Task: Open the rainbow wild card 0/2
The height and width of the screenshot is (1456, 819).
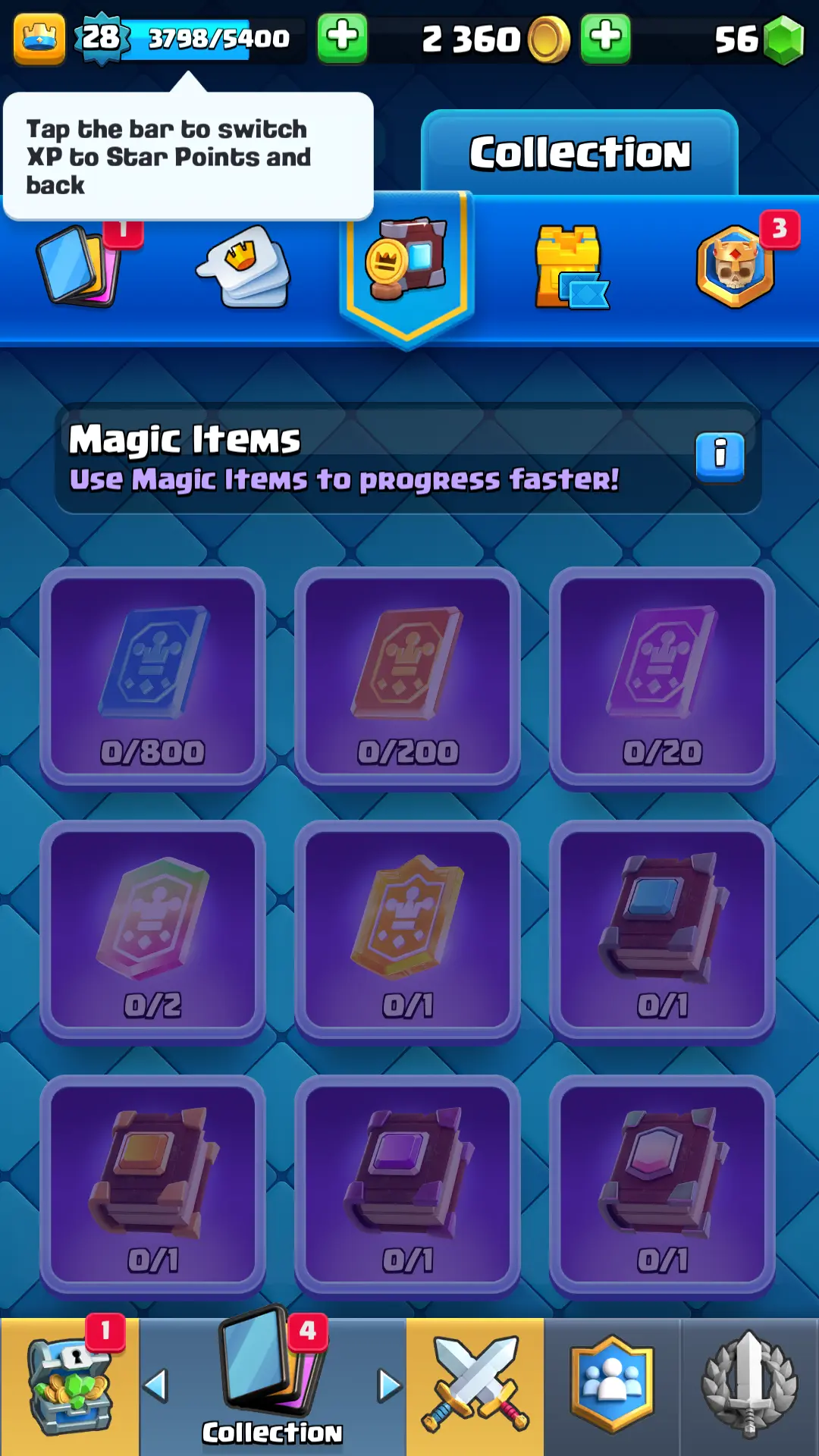Action: point(152,932)
